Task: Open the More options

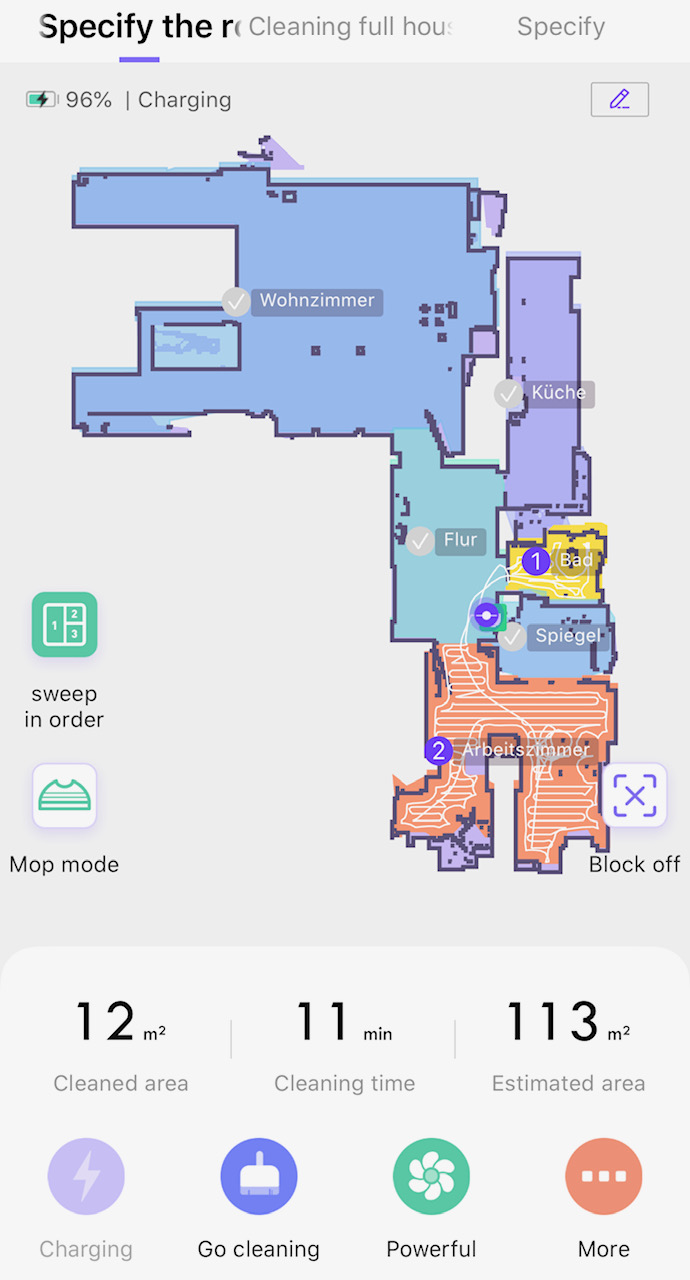Action: coord(603,1177)
